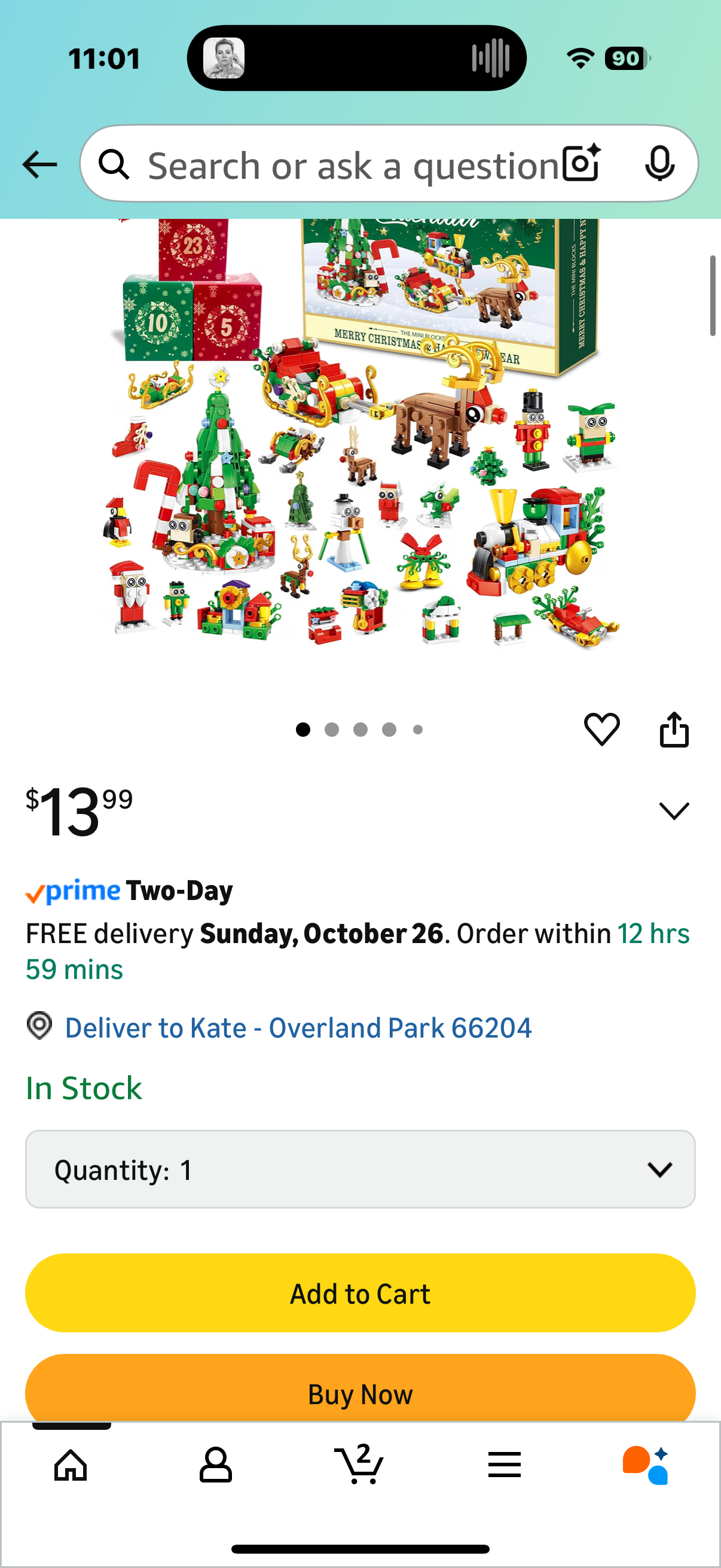
Task: Select the magnifying glass search icon
Action: (114, 163)
